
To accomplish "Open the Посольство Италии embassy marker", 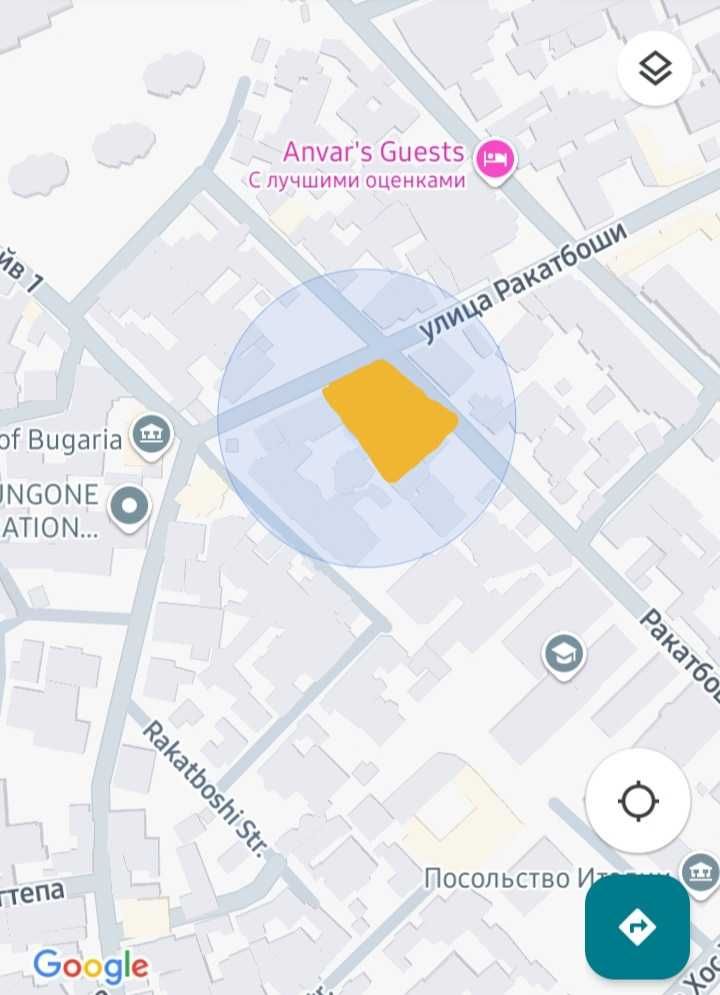I will pyautogui.click(x=699, y=872).
